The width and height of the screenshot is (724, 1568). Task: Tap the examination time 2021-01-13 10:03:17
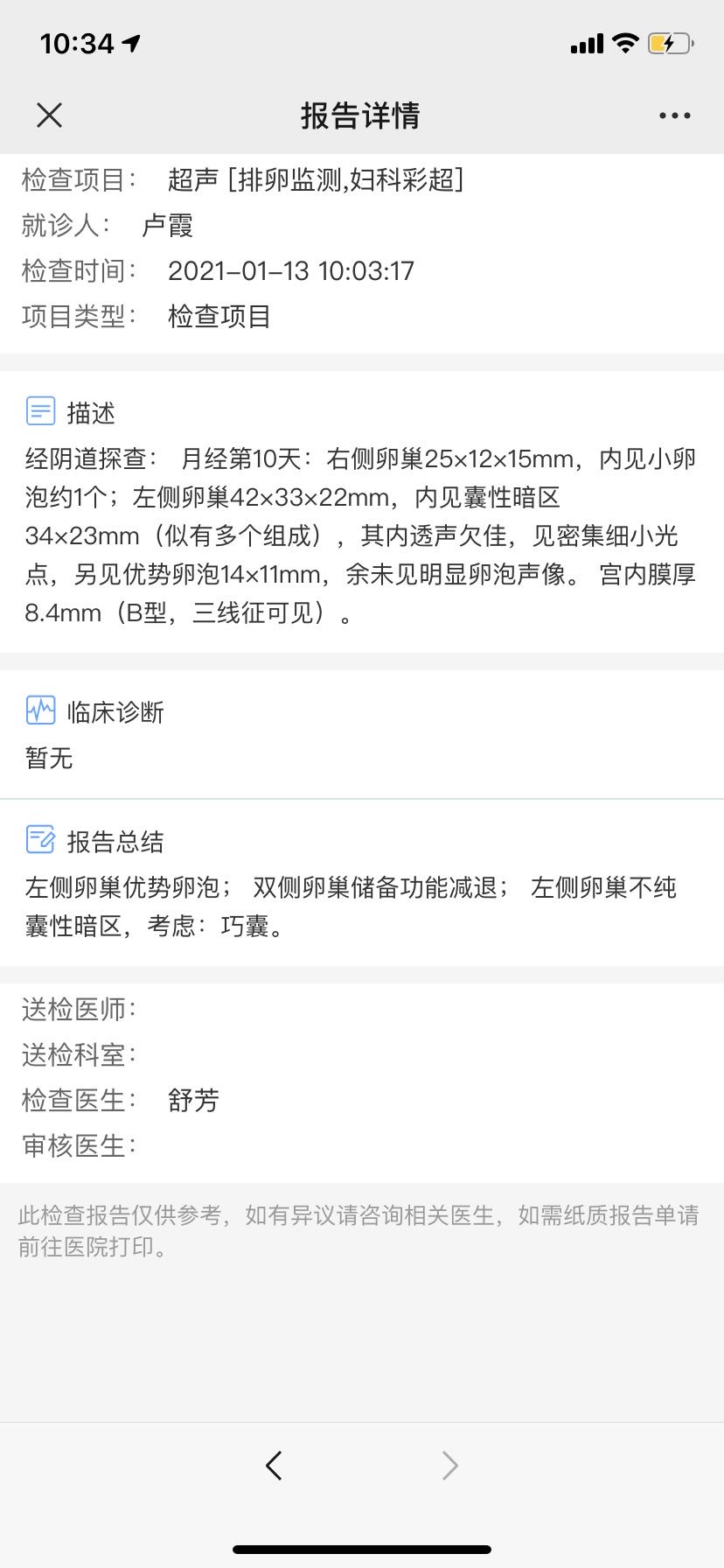[x=292, y=271]
